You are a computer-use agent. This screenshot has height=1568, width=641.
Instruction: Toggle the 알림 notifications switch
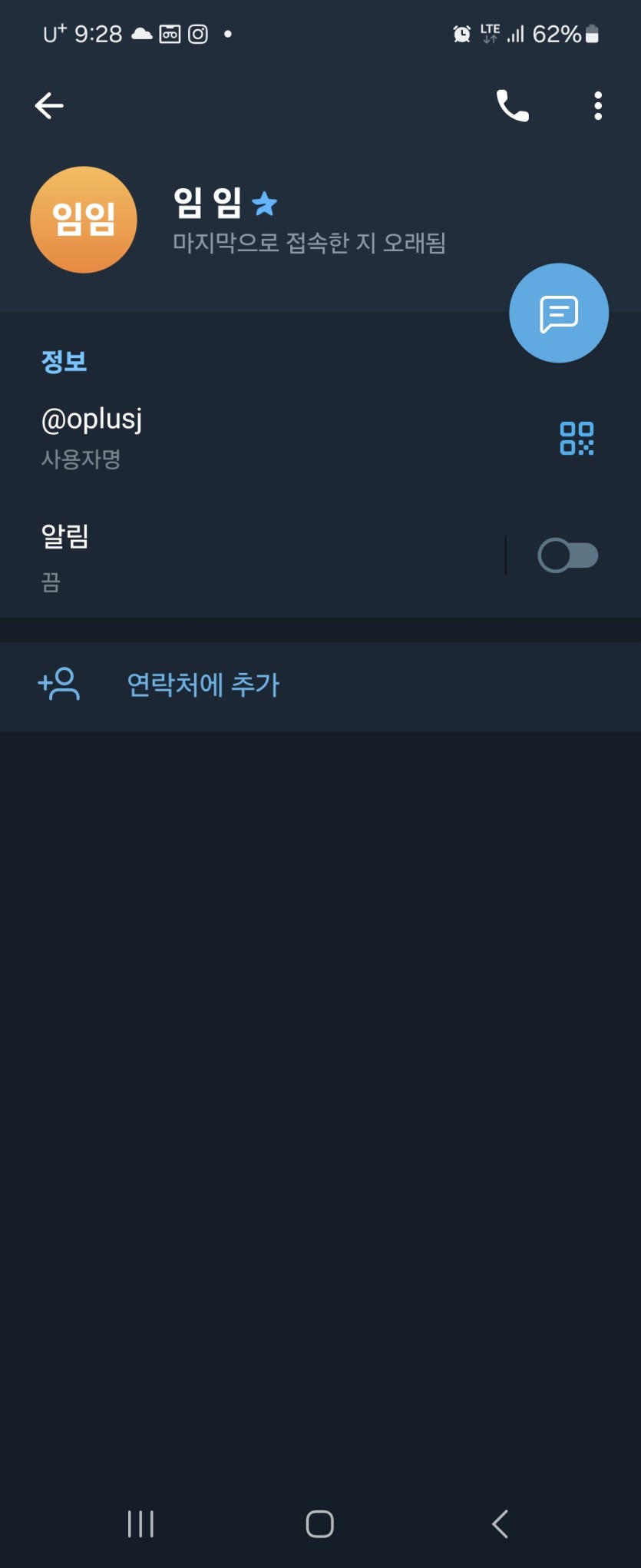567,555
